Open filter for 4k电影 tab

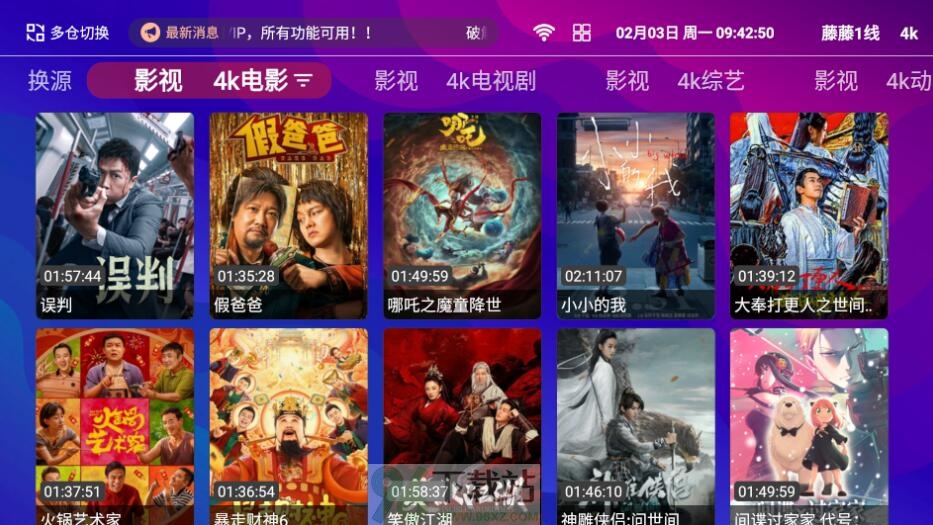pos(303,81)
